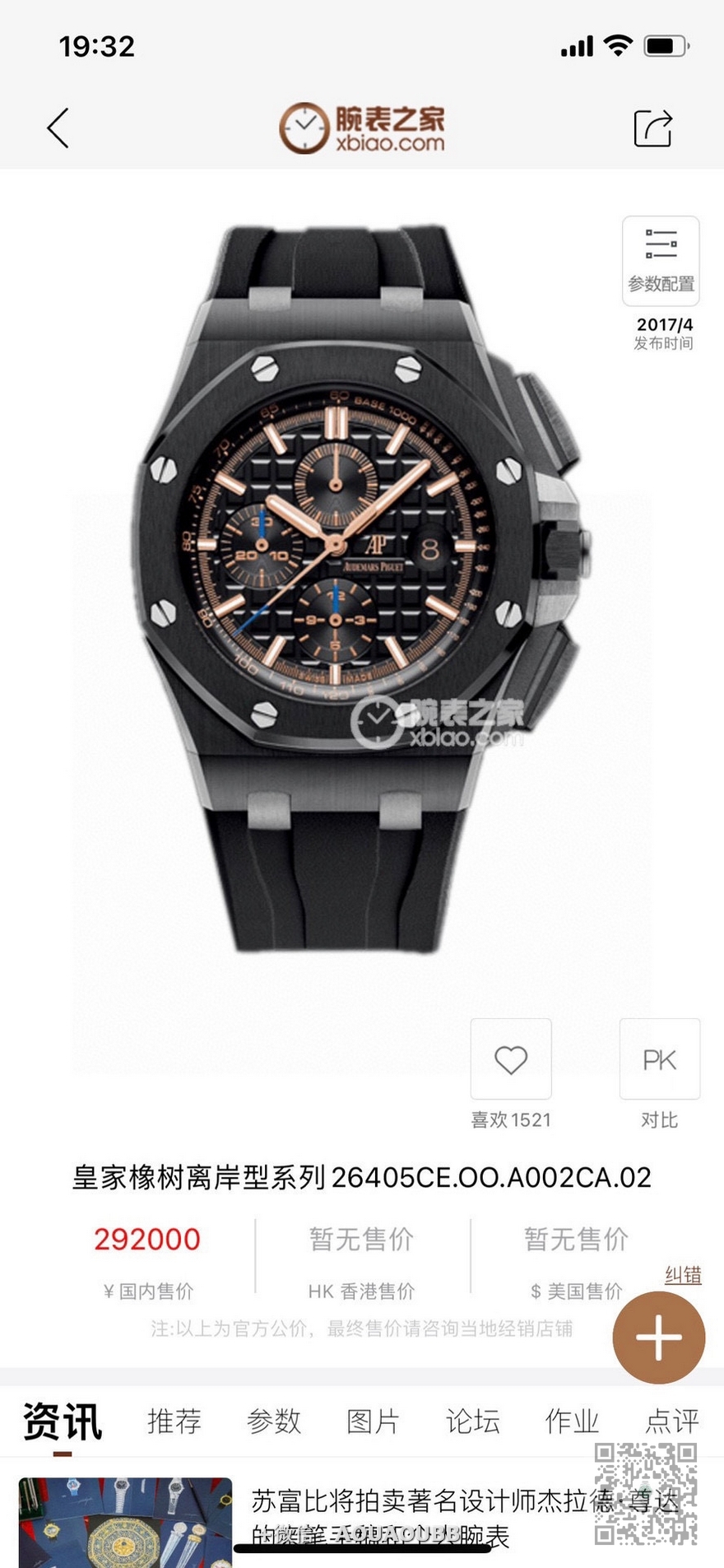Add watch to PK comparison
The image size is (724, 1568).
(x=660, y=1059)
